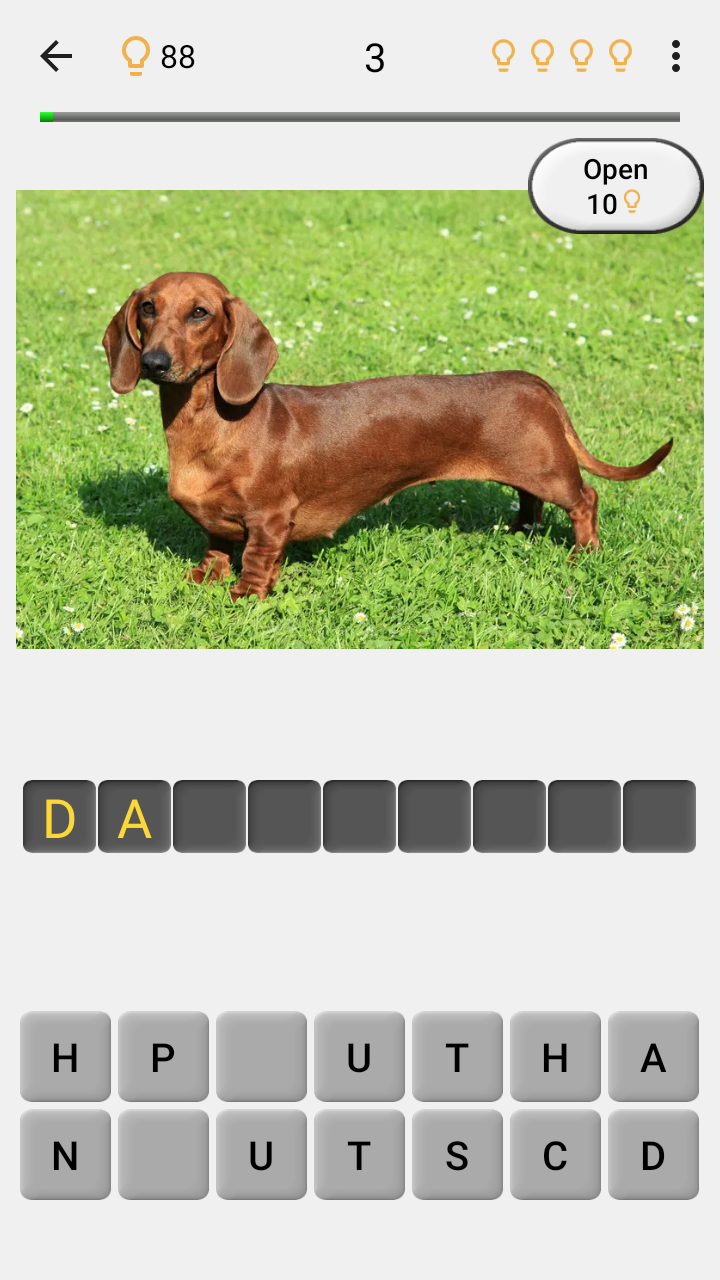
Task: Select the letter D key
Action: click(653, 1155)
